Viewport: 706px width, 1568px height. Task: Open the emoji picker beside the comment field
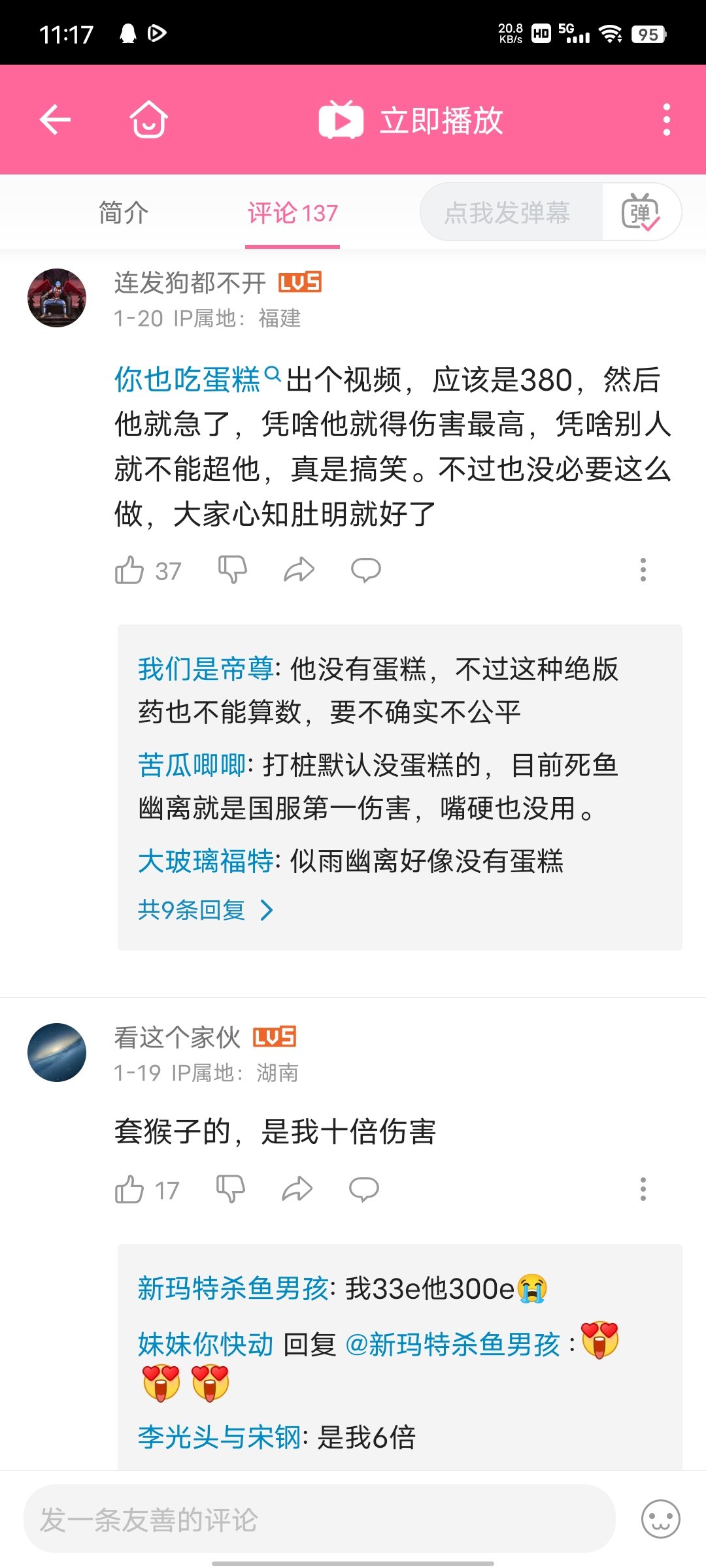tap(661, 1519)
